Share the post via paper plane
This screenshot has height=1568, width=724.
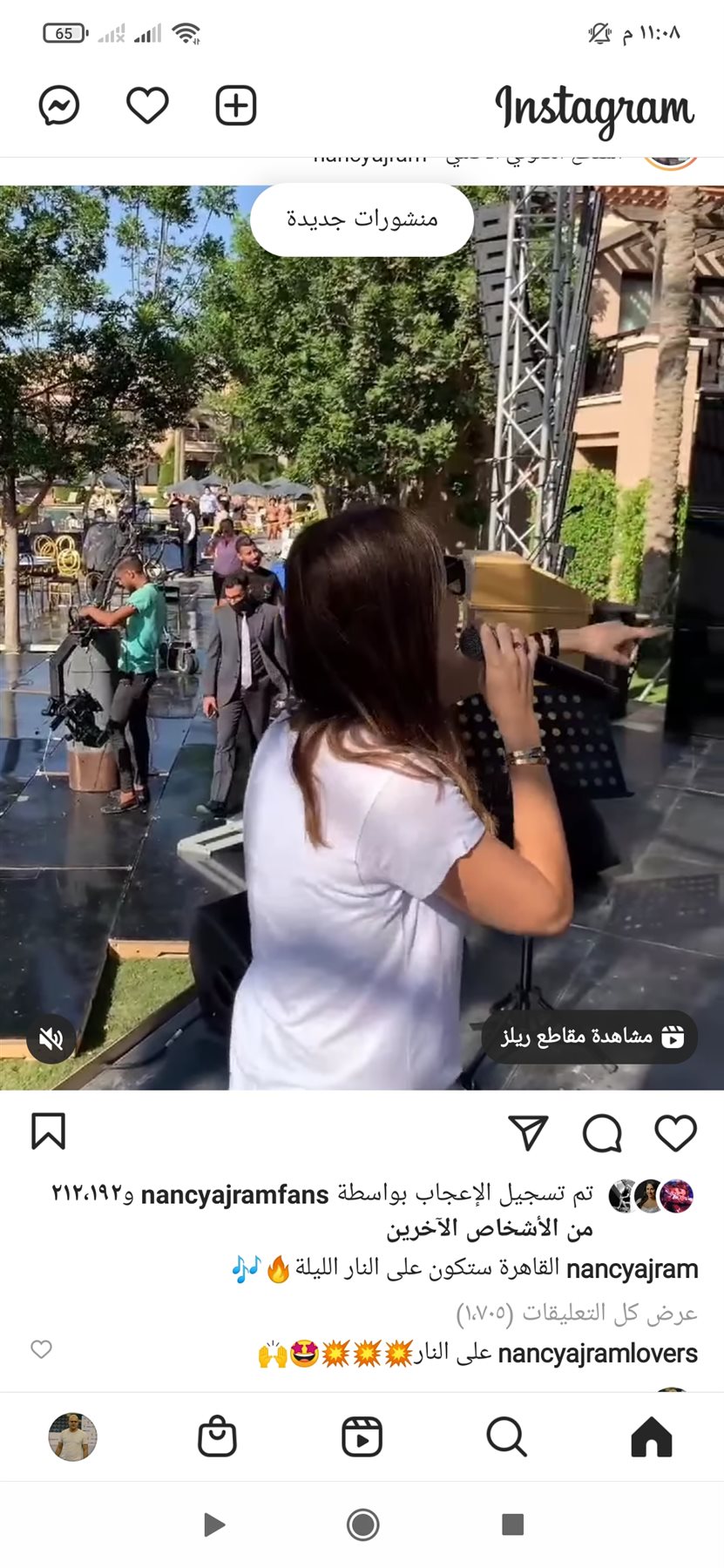pos(528,1132)
